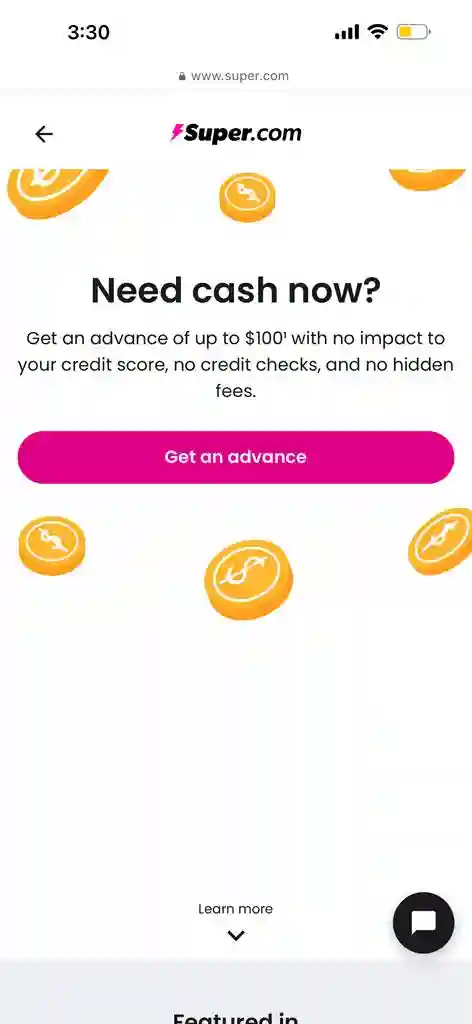Expand Learn more with the chevron
This screenshot has height=1024, width=472.
[236, 936]
